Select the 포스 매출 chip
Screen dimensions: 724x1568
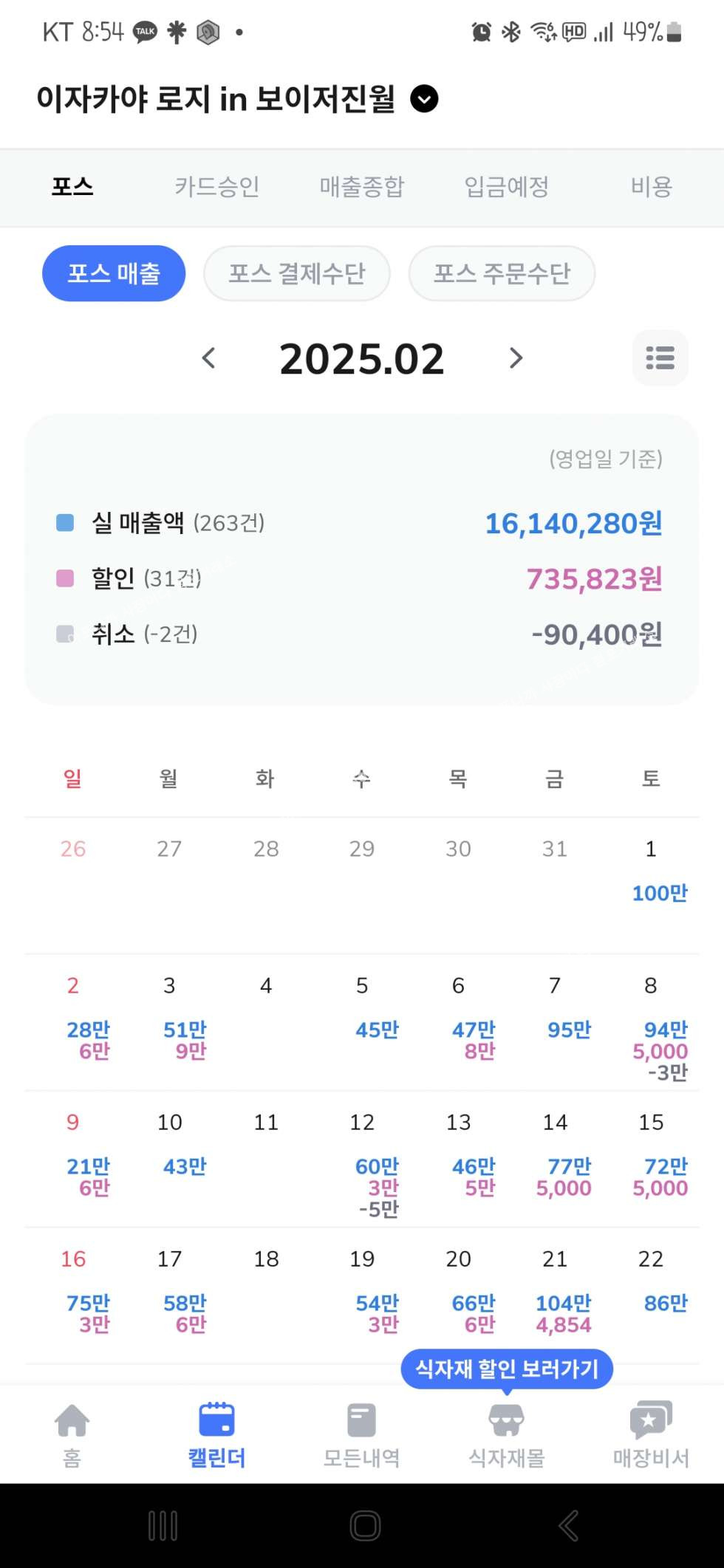[114, 273]
